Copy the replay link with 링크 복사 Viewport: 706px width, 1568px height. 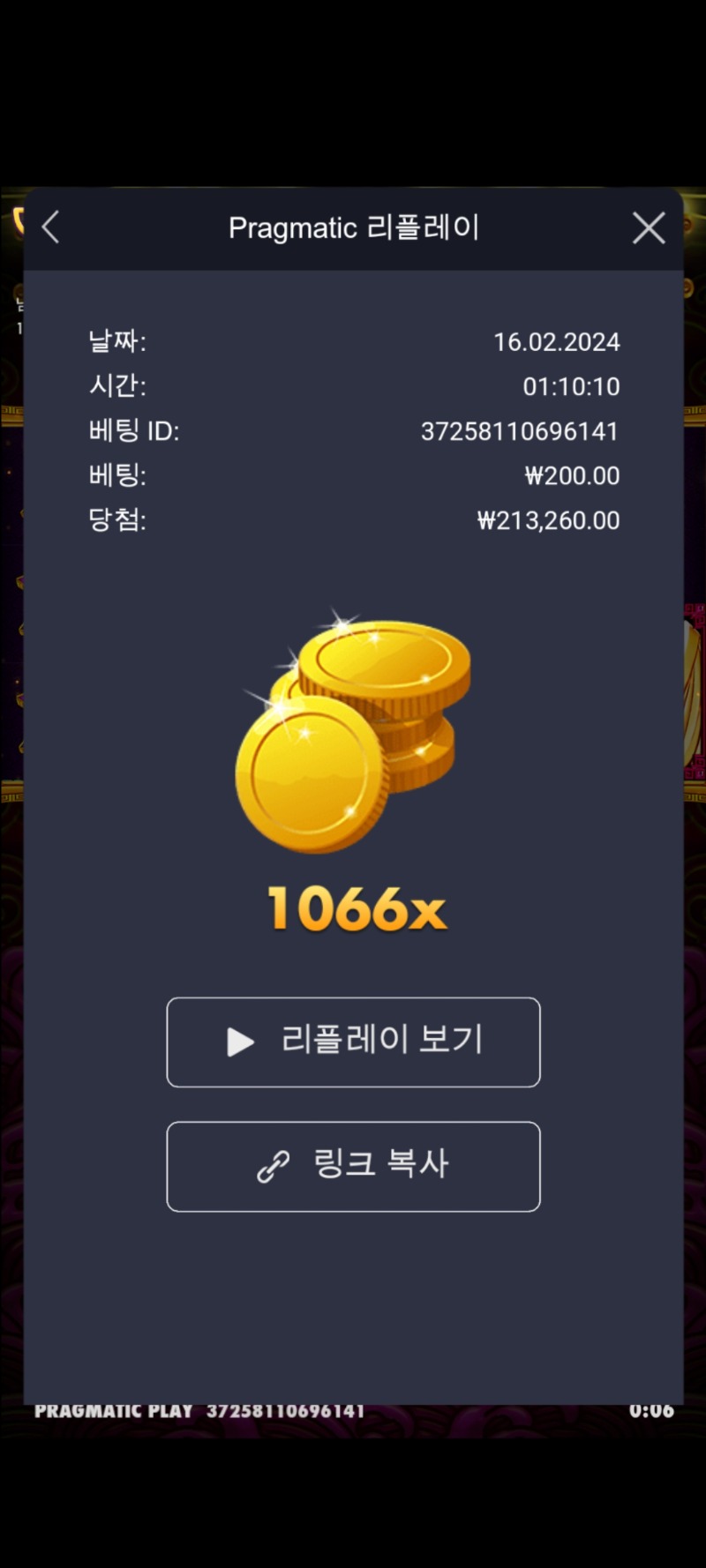click(353, 1166)
